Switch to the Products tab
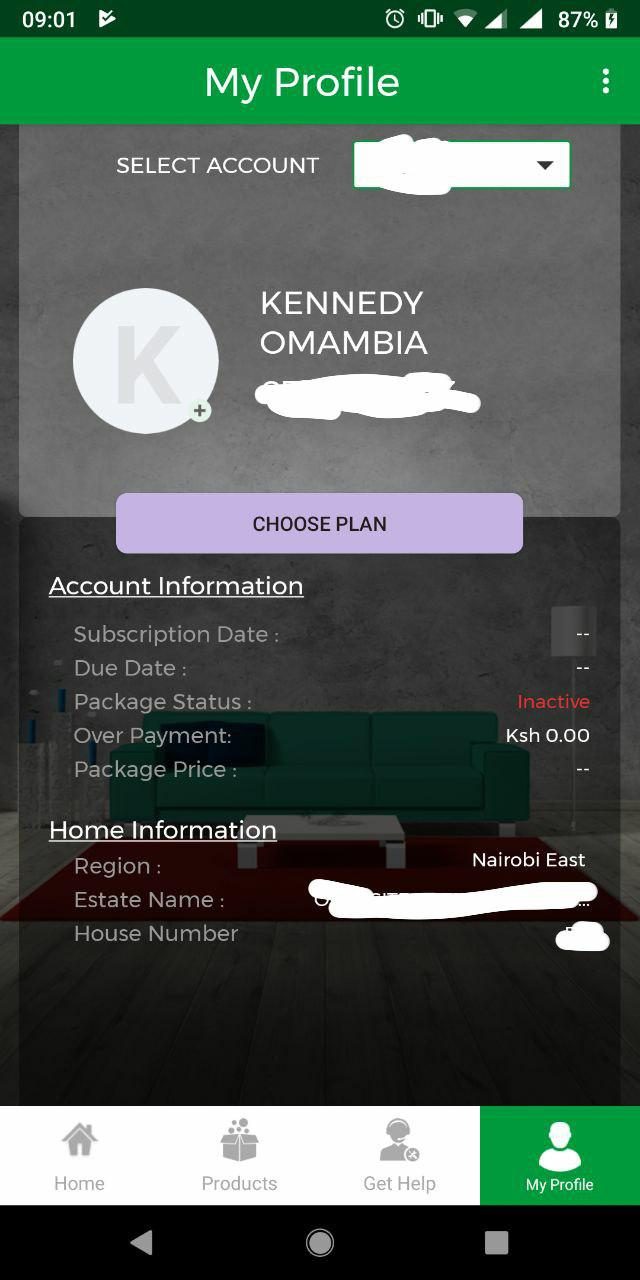 pyautogui.click(x=239, y=1156)
